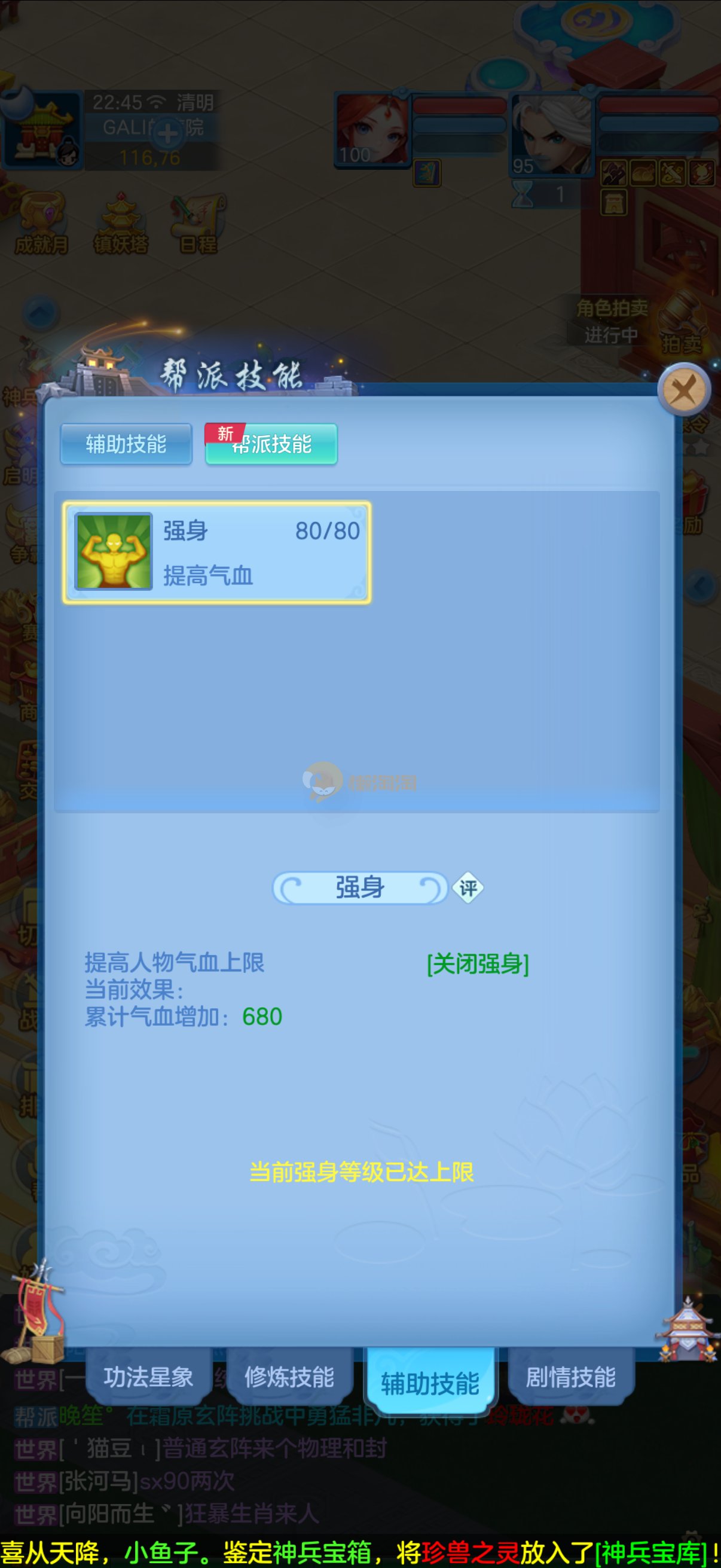Open the 修炼技能 tab
Screen dimensions: 721x1568
point(289,1377)
